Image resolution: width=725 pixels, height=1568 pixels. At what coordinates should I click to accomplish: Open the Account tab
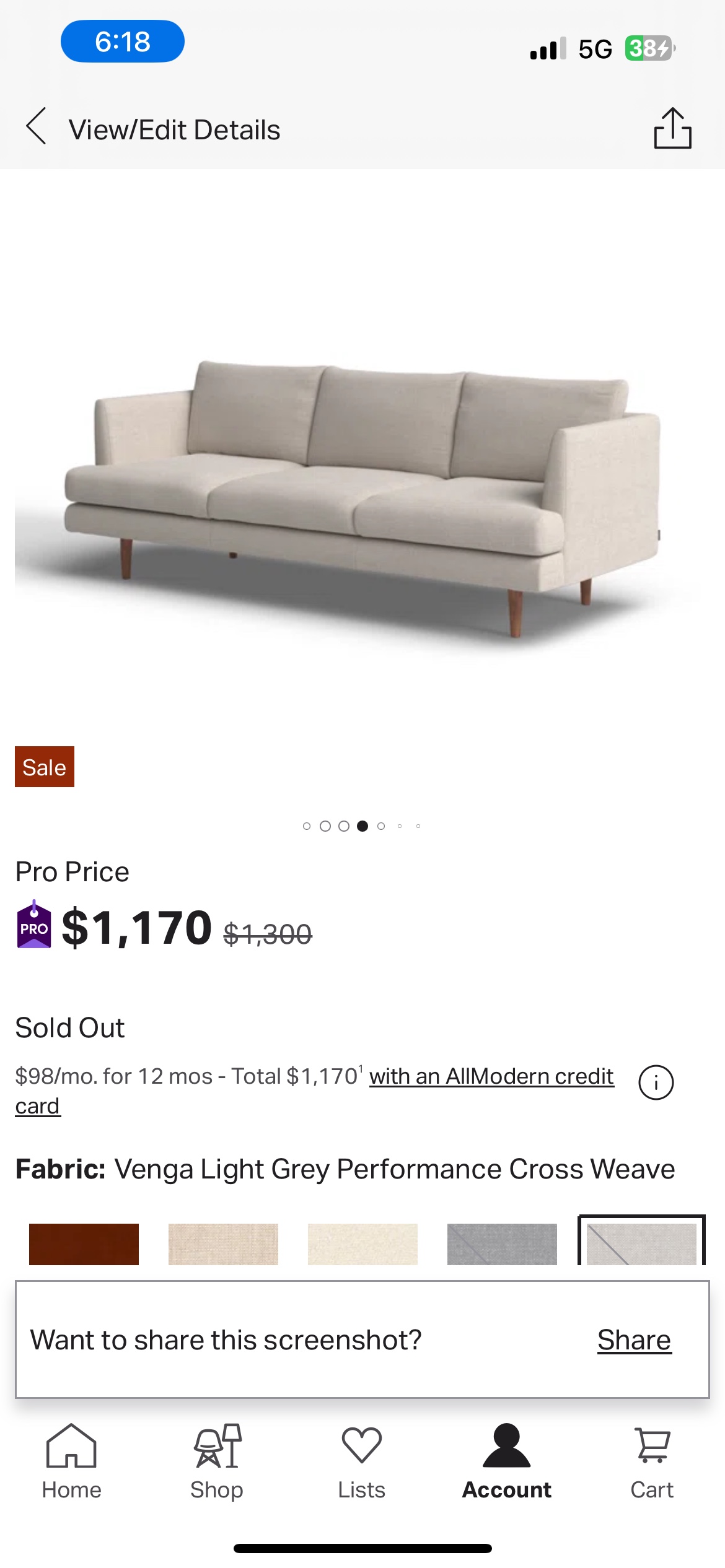(507, 1460)
